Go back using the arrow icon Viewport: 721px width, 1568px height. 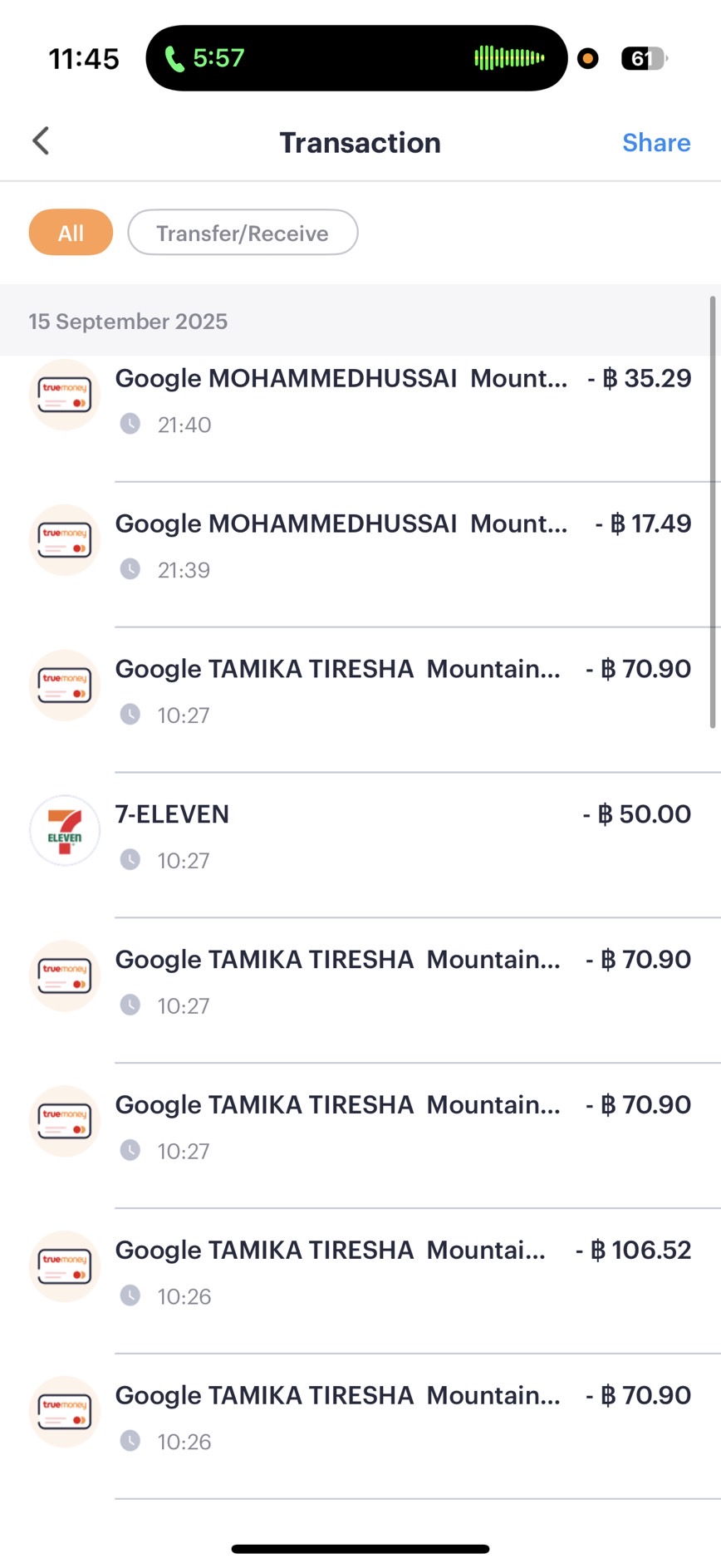point(41,141)
